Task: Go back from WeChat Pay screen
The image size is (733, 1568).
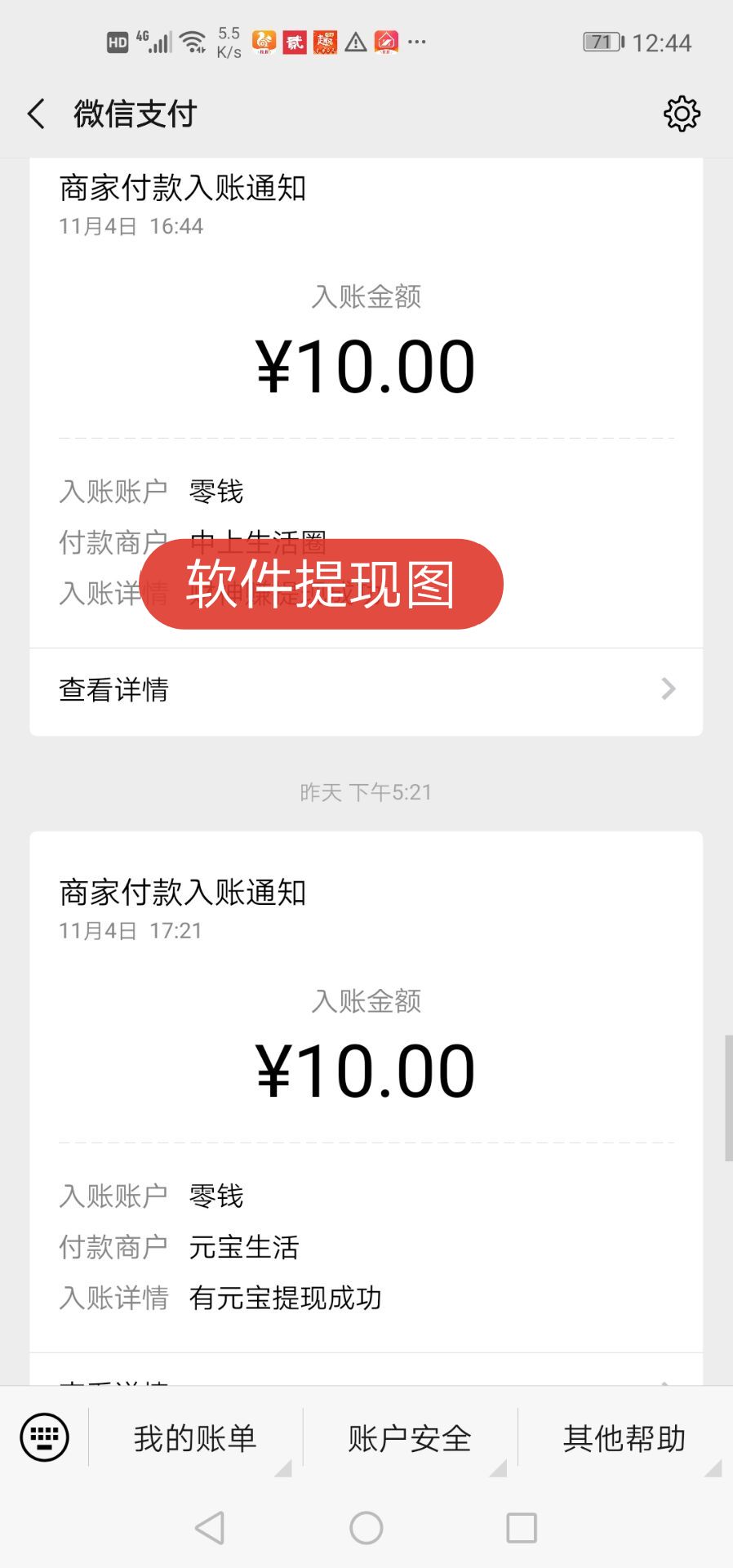Action: (37, 114)
